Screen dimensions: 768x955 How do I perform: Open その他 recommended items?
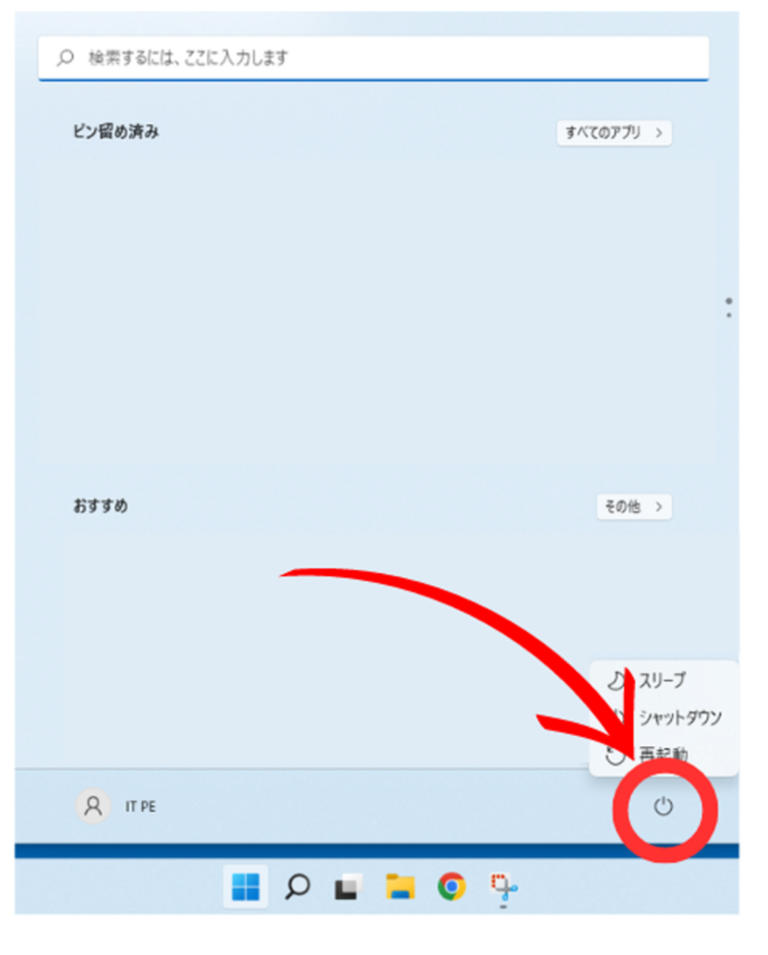(x=633, y=507)
